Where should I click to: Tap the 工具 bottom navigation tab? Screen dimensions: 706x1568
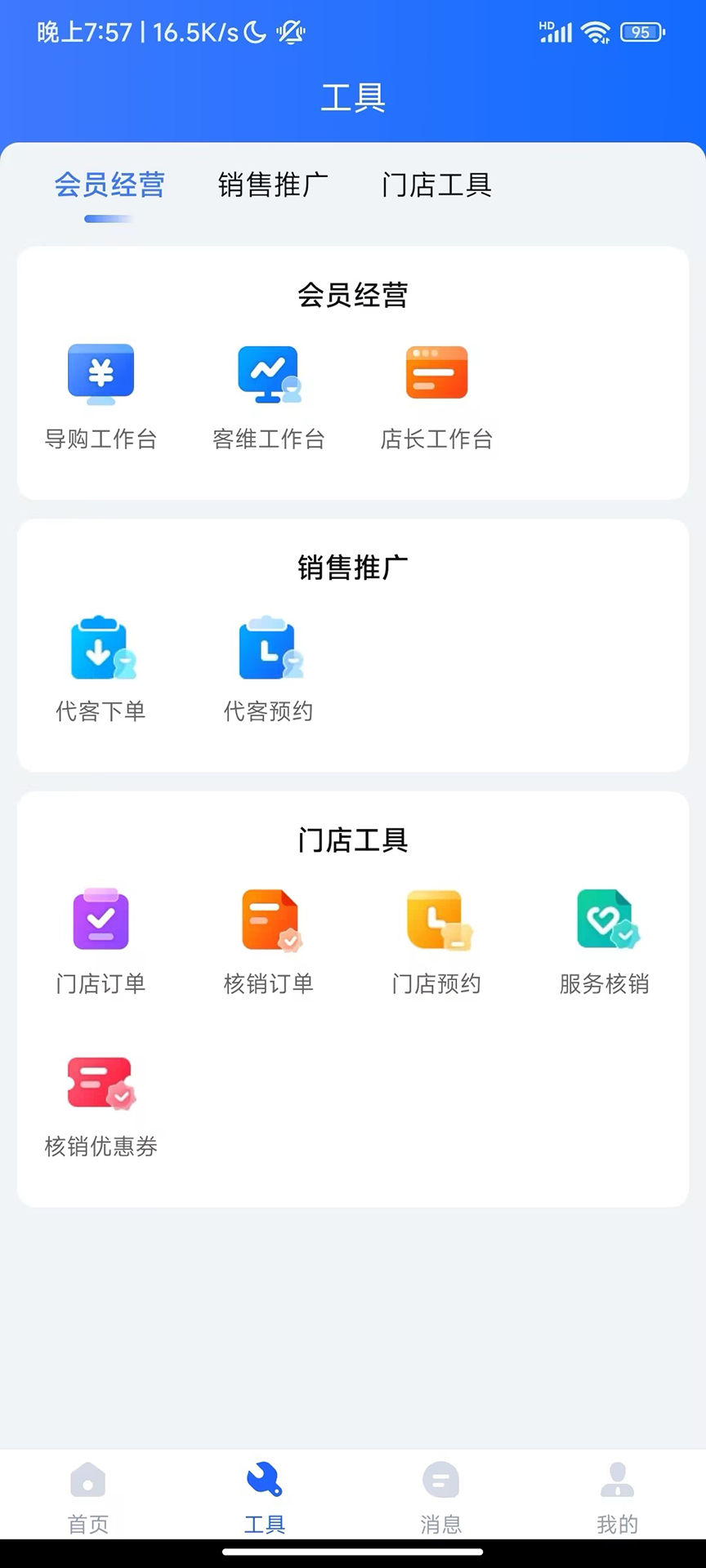[265, 1496]
